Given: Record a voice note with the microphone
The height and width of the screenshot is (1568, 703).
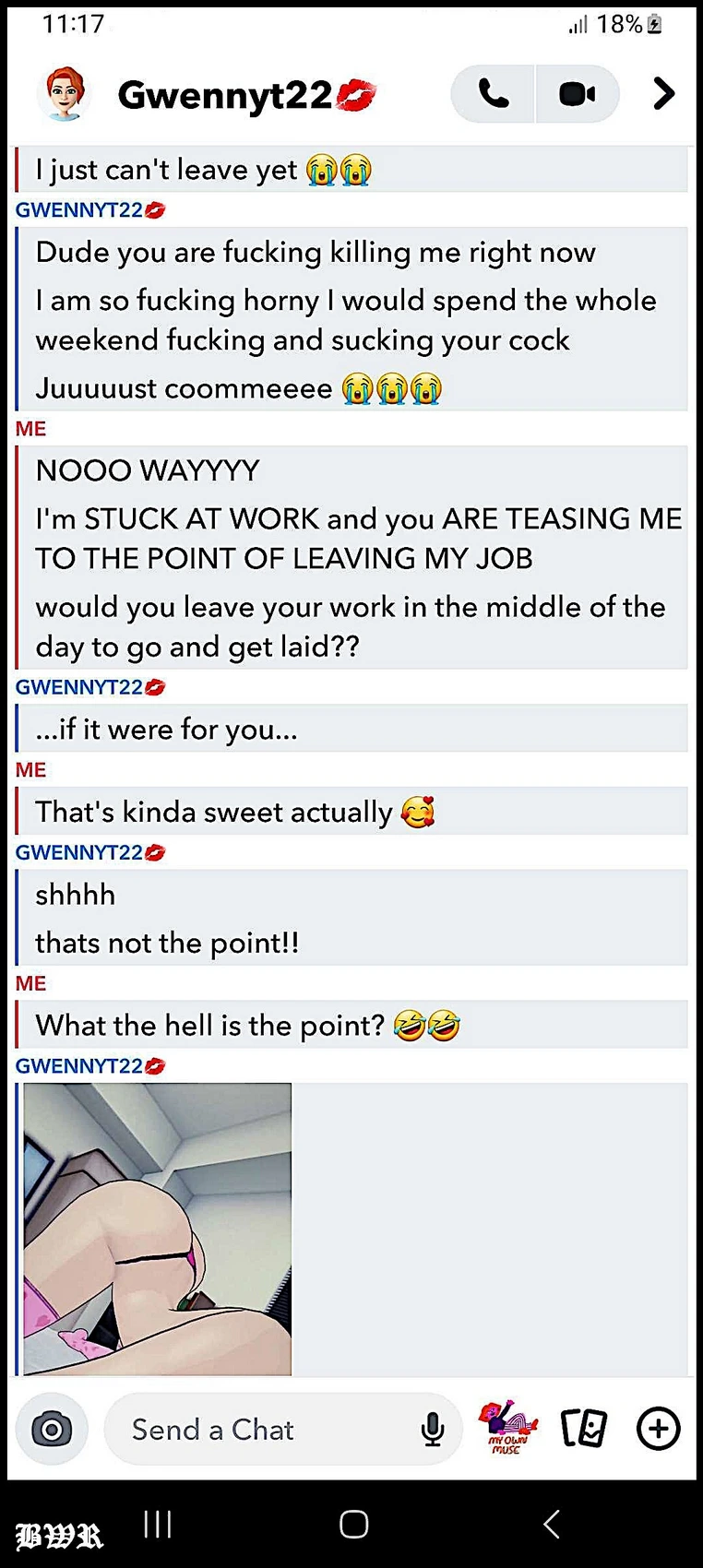Looking at the screenshot, I should 432,1430.
